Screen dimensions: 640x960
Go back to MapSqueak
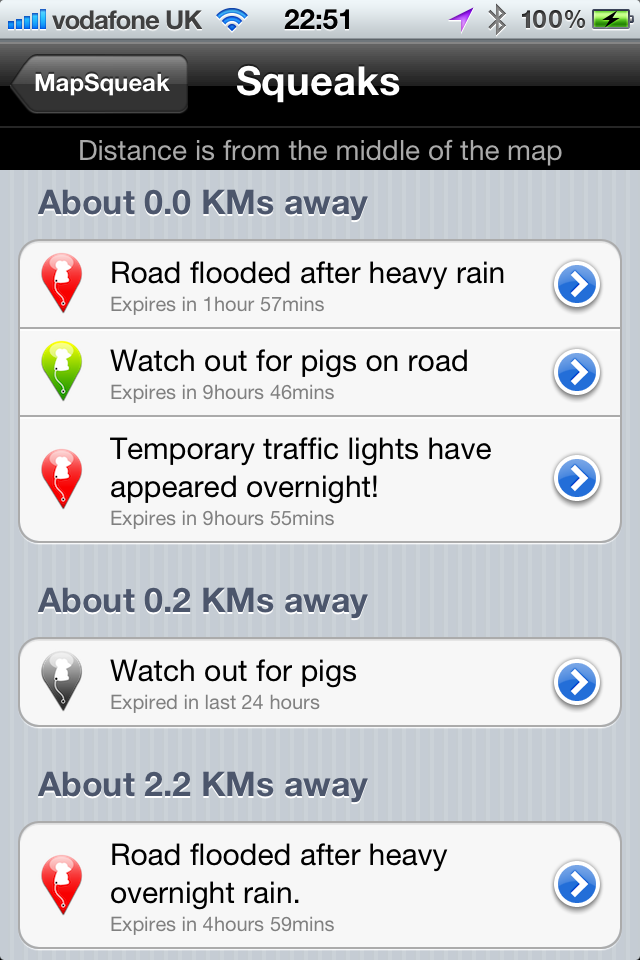(x=98, y=83)
